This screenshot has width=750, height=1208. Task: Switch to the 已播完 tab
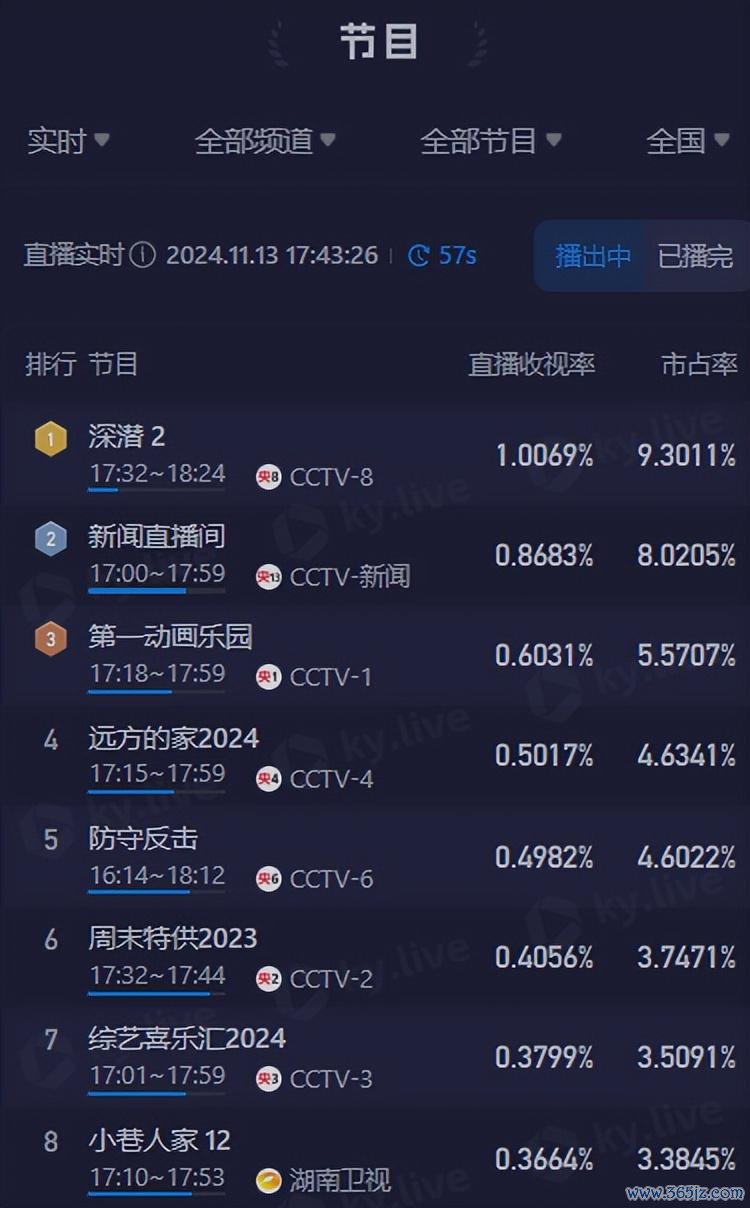(x=695, y=256)
